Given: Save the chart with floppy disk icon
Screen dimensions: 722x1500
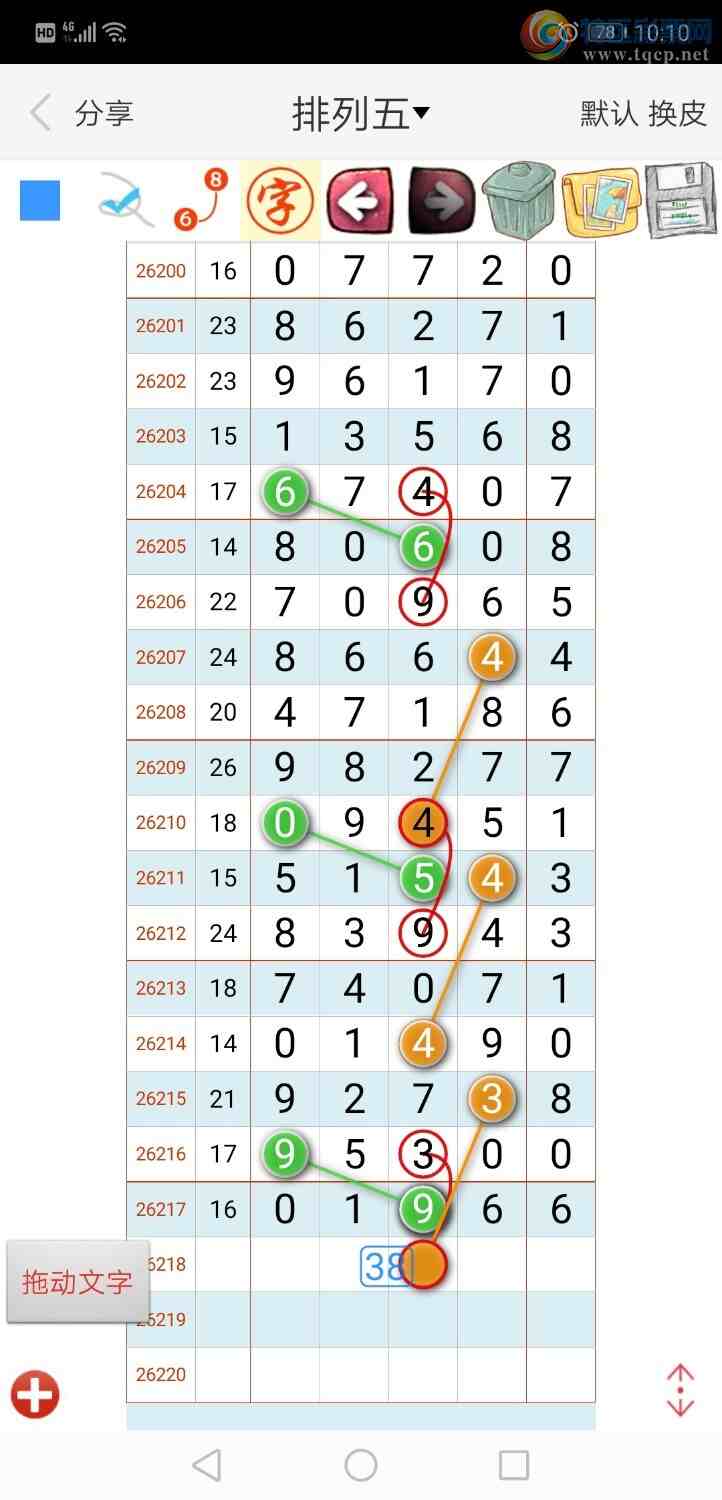Looking at the screenshot, I should point(681,200).
